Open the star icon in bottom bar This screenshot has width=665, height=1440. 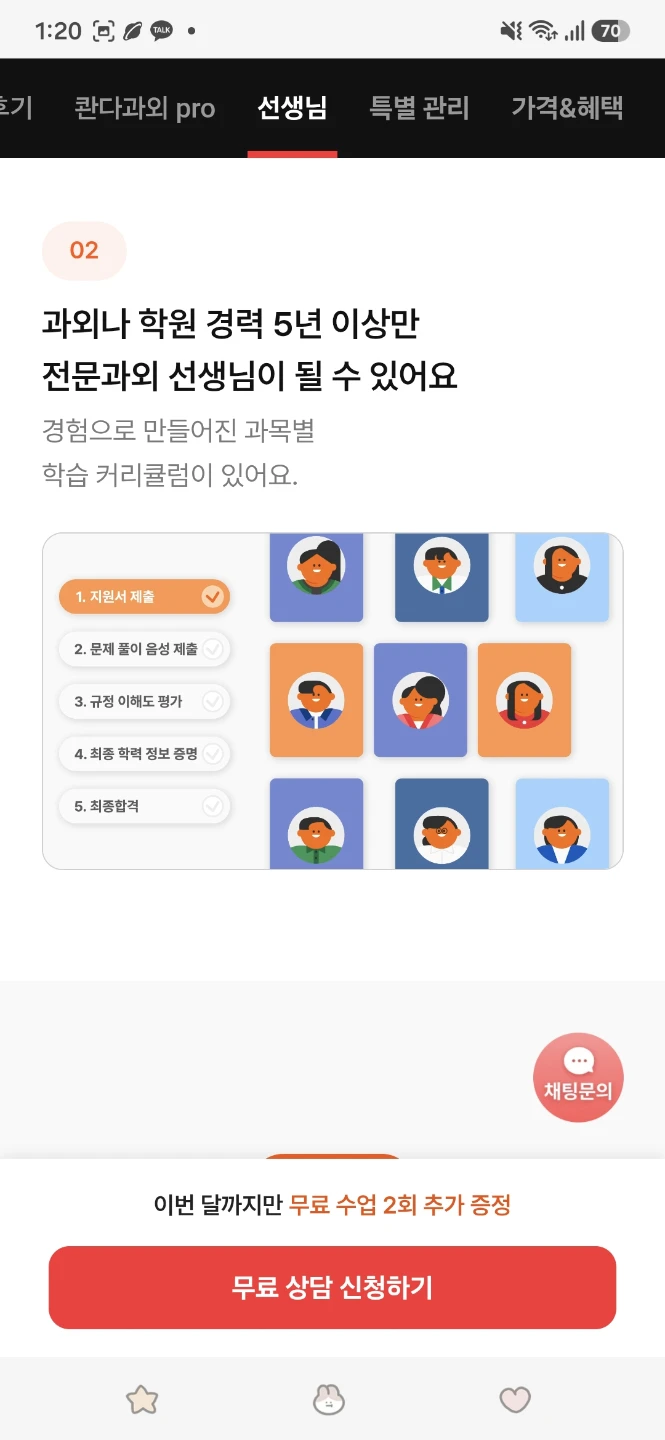[142, 1400]
